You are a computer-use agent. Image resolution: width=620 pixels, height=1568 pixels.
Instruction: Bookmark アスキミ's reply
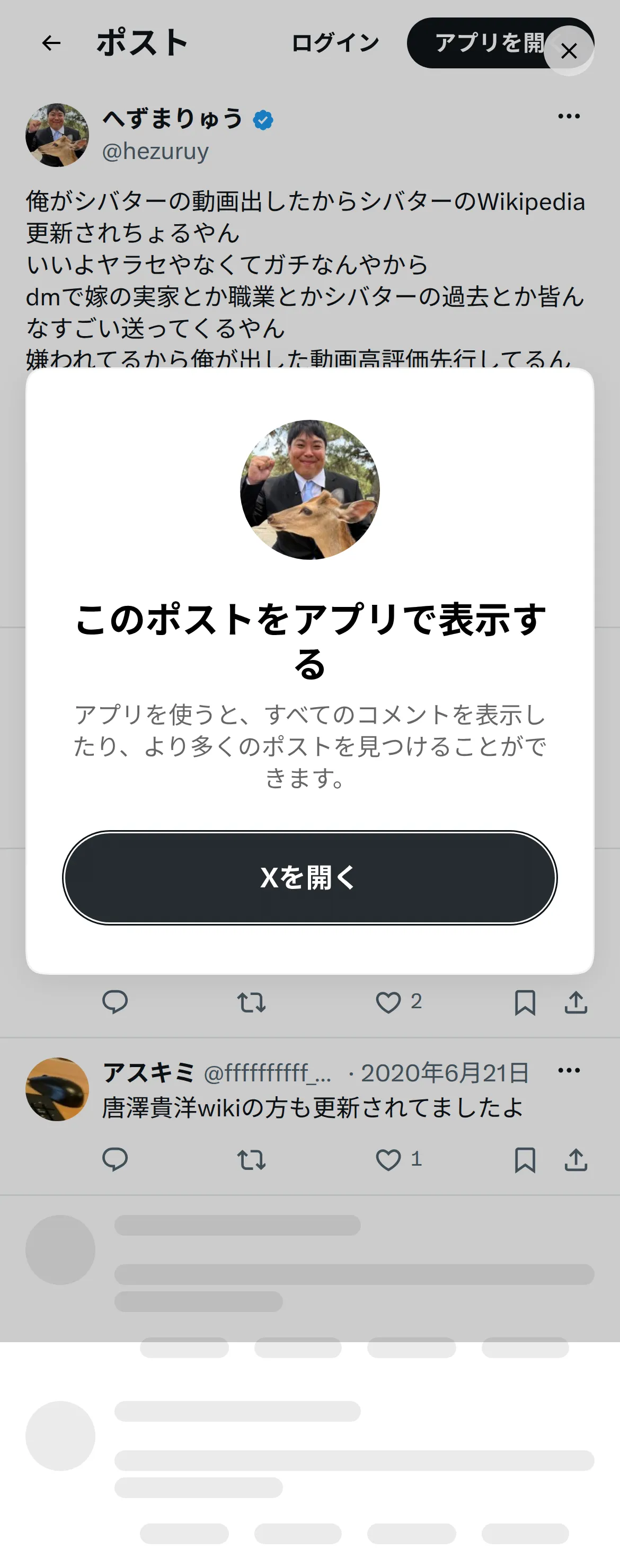pos(525,1159)
